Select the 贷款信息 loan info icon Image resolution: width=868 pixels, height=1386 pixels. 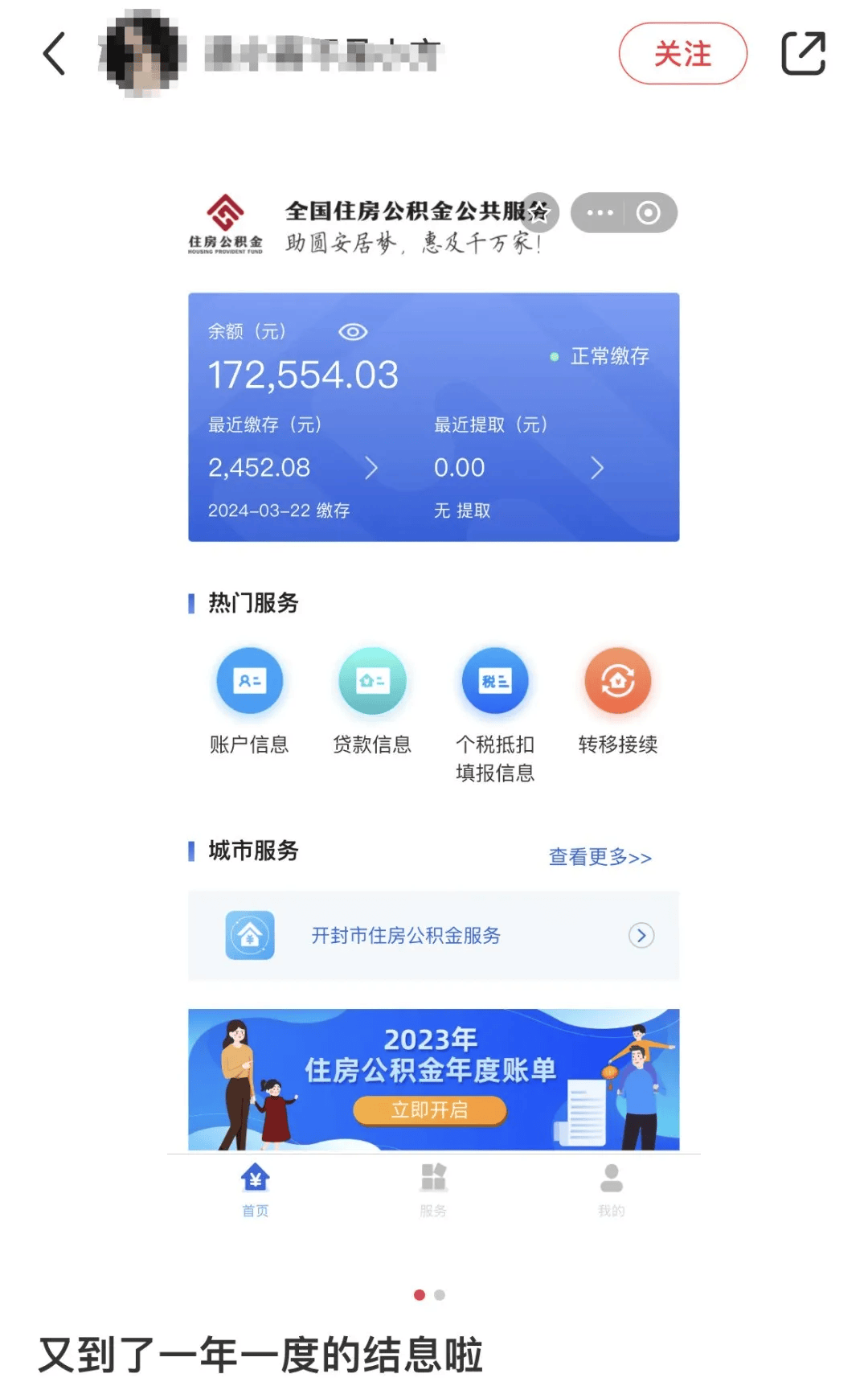click(x=373, y=682)
